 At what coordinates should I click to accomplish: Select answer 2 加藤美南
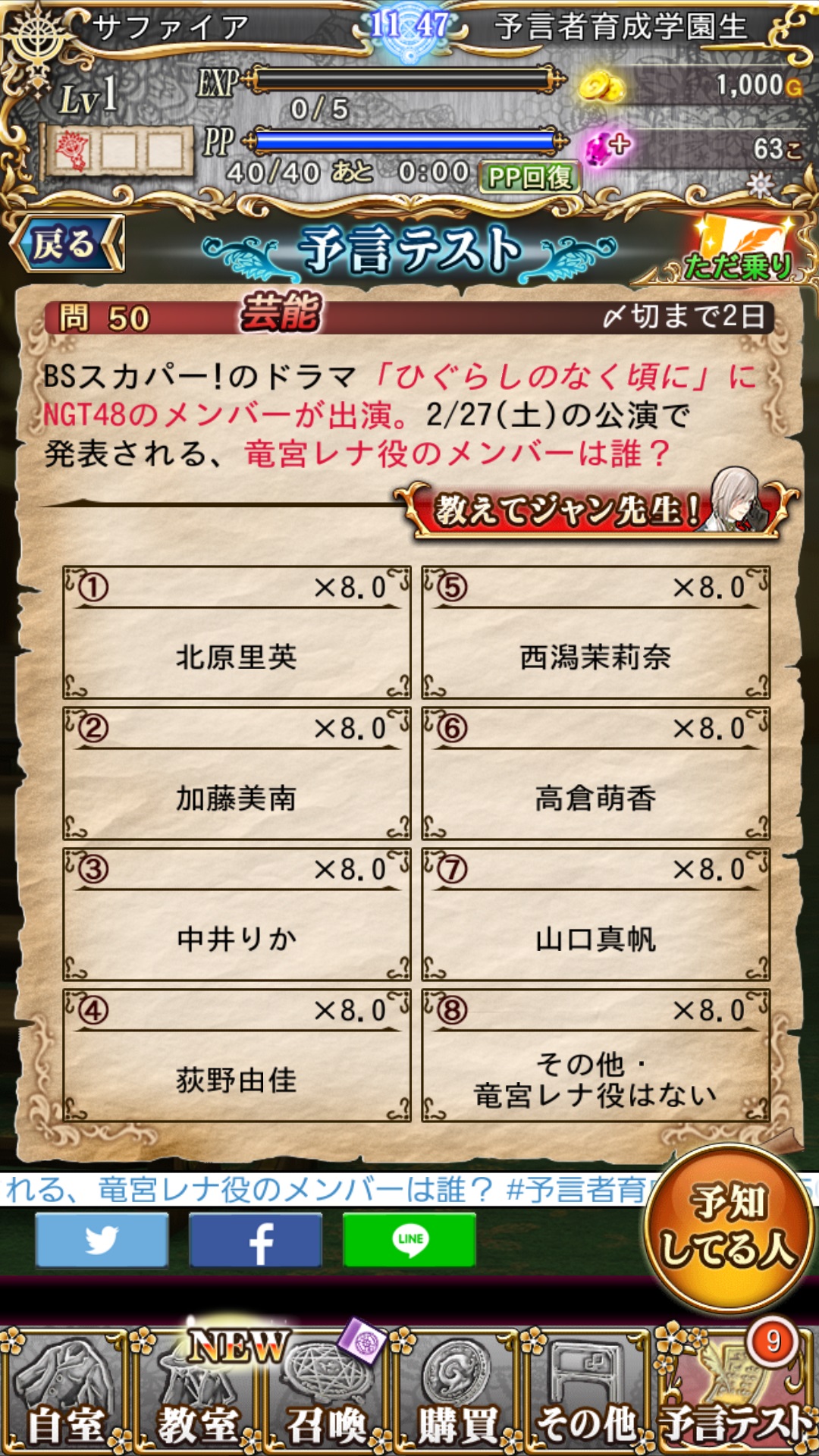[x=237, y=774]
